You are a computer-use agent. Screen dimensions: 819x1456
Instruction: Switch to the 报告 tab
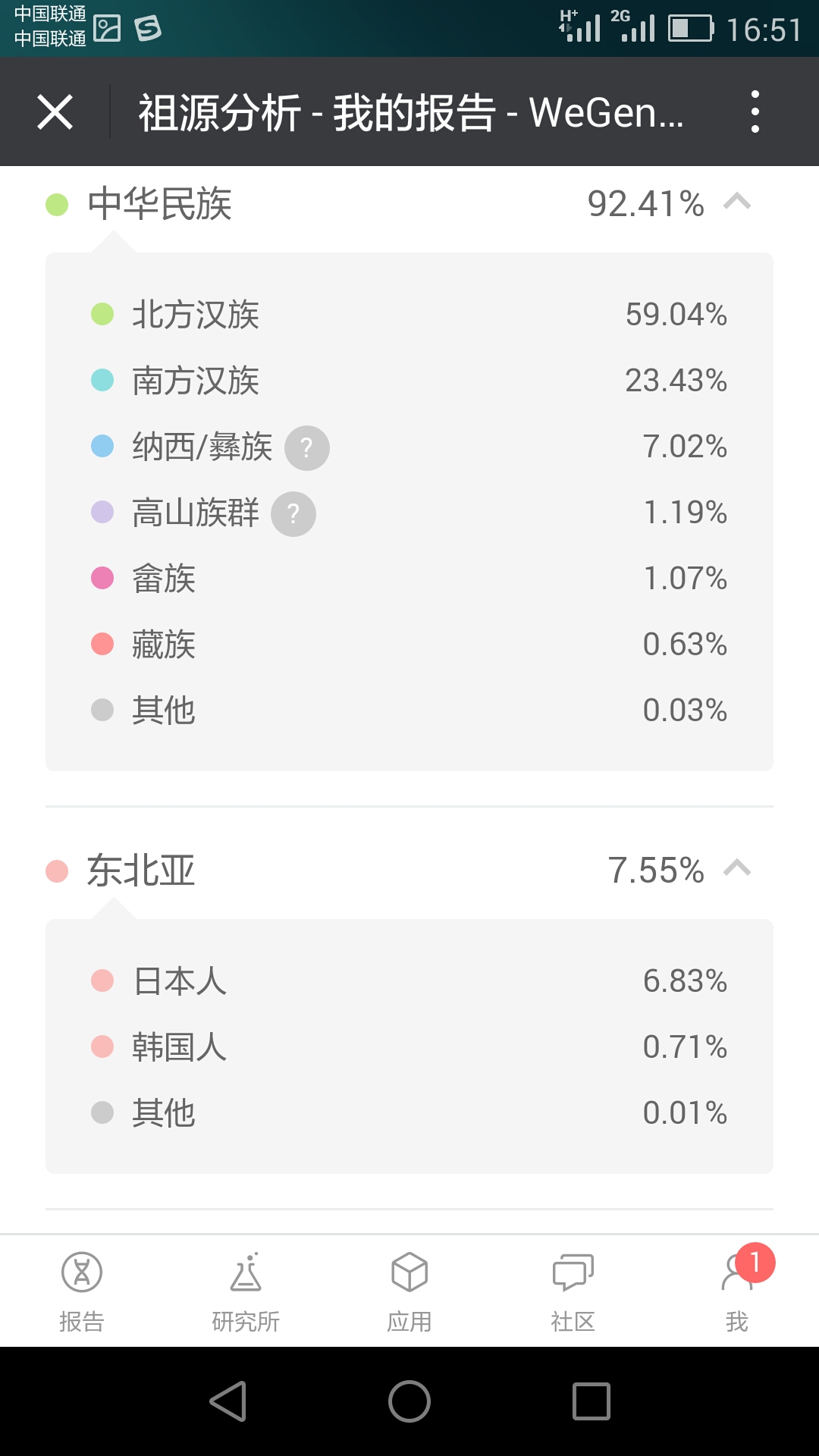tap(82, 1291)
